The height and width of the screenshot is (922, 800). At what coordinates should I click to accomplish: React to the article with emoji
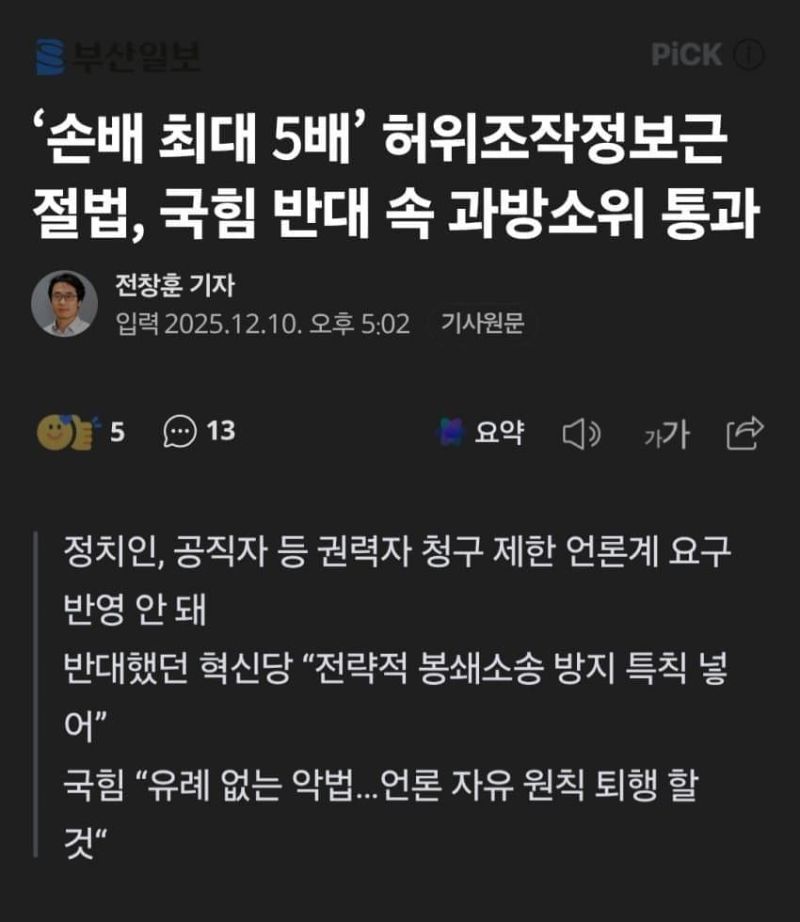(x=66, y=432)
